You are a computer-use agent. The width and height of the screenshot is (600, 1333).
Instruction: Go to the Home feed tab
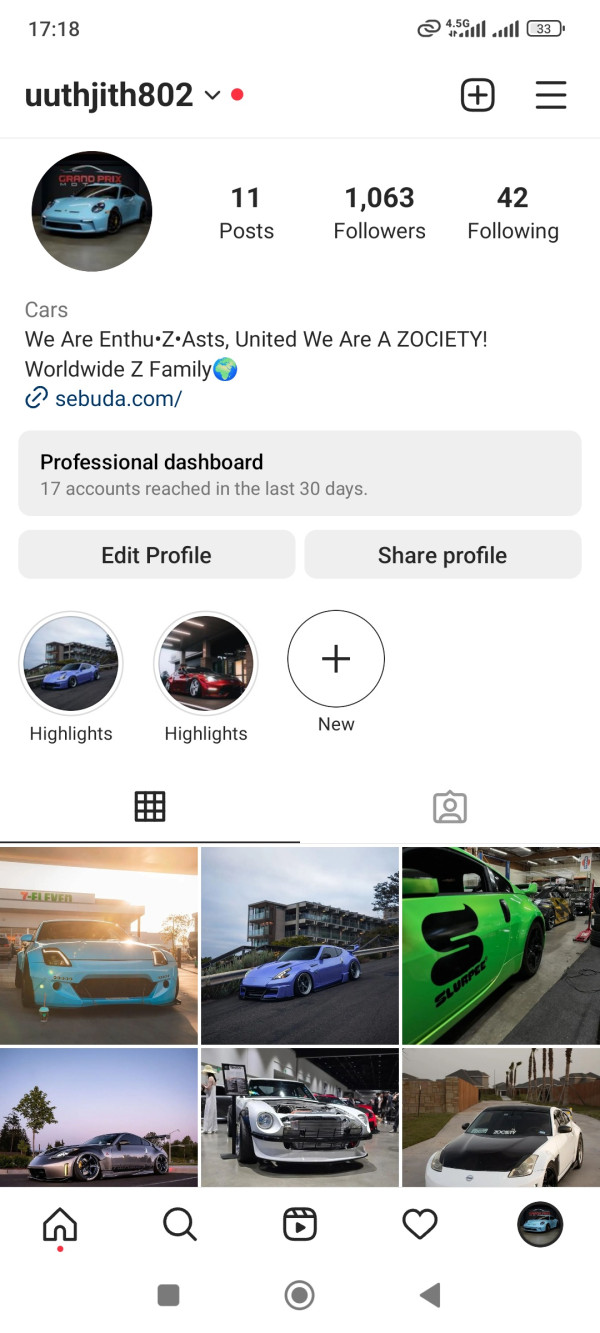[60, 1223]
